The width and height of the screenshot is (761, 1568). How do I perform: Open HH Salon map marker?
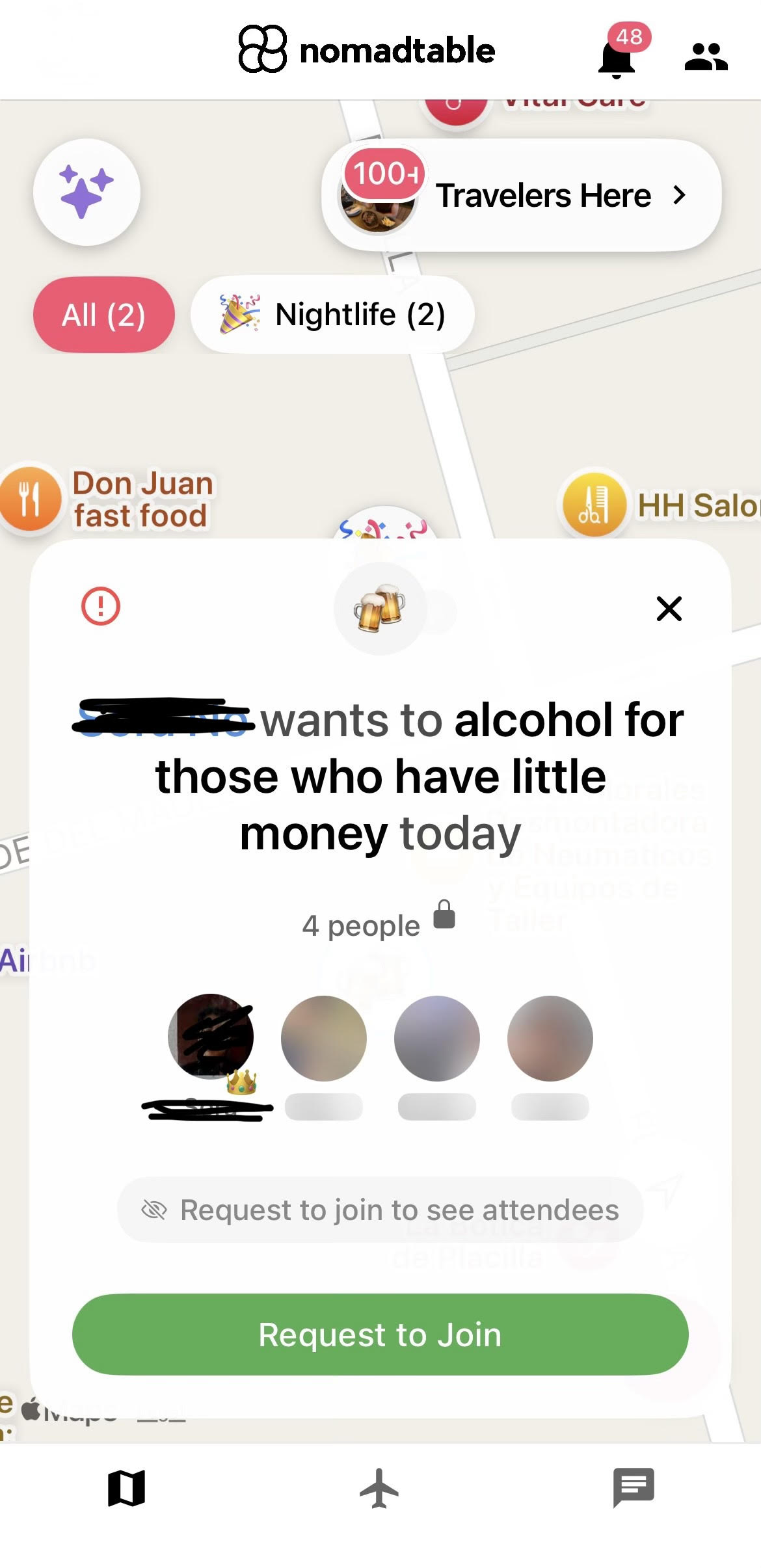click(593, 504)
